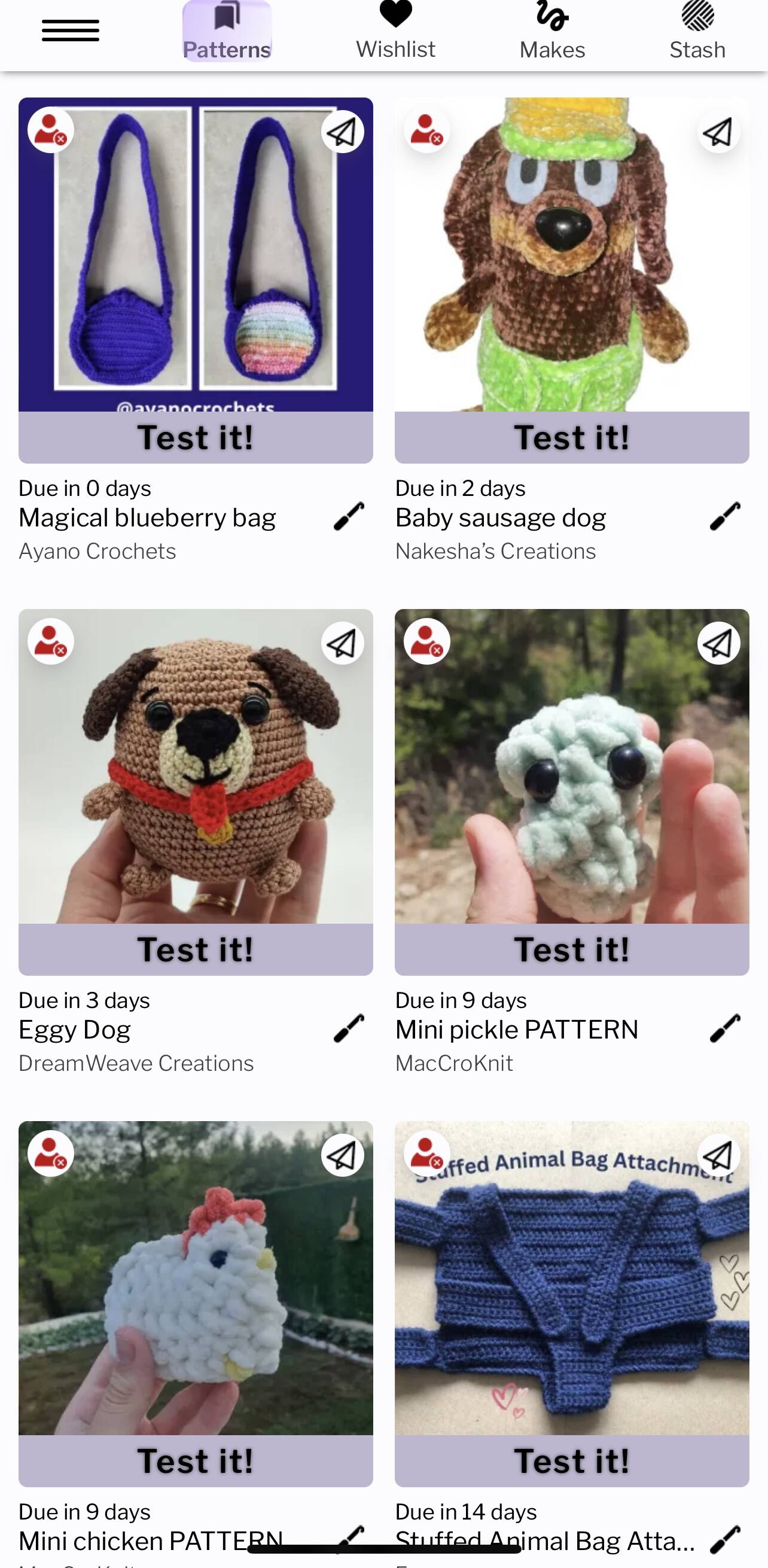Image resolution: width=768 pixels, height=1568 pixels.
Task: Share the Baby sausage dog pattern
Action: point(718,132)
